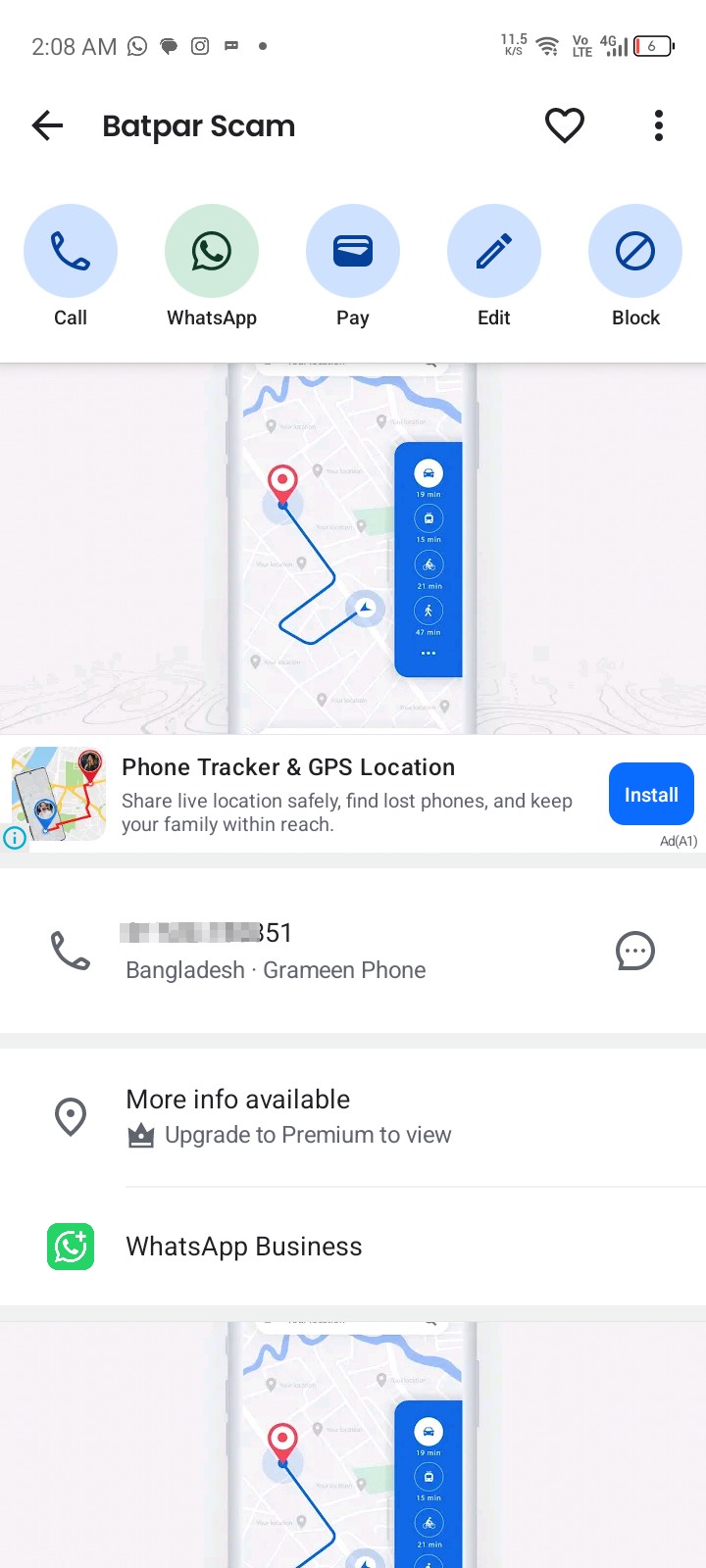Go back using the arrow icon
Screen dimensions: 706x1568
coord(47,125)
